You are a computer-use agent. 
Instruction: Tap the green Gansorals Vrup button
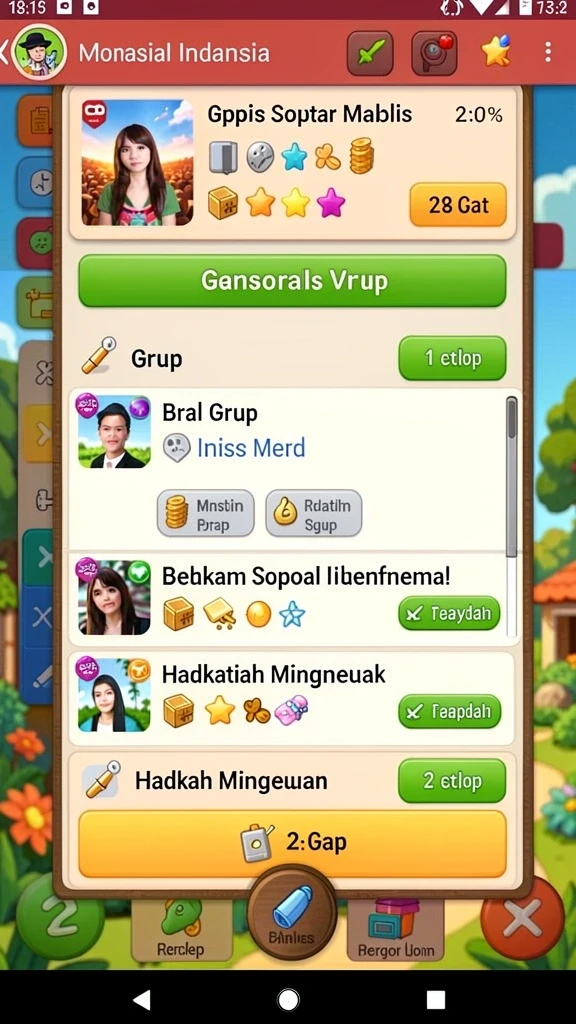point(293,281)
